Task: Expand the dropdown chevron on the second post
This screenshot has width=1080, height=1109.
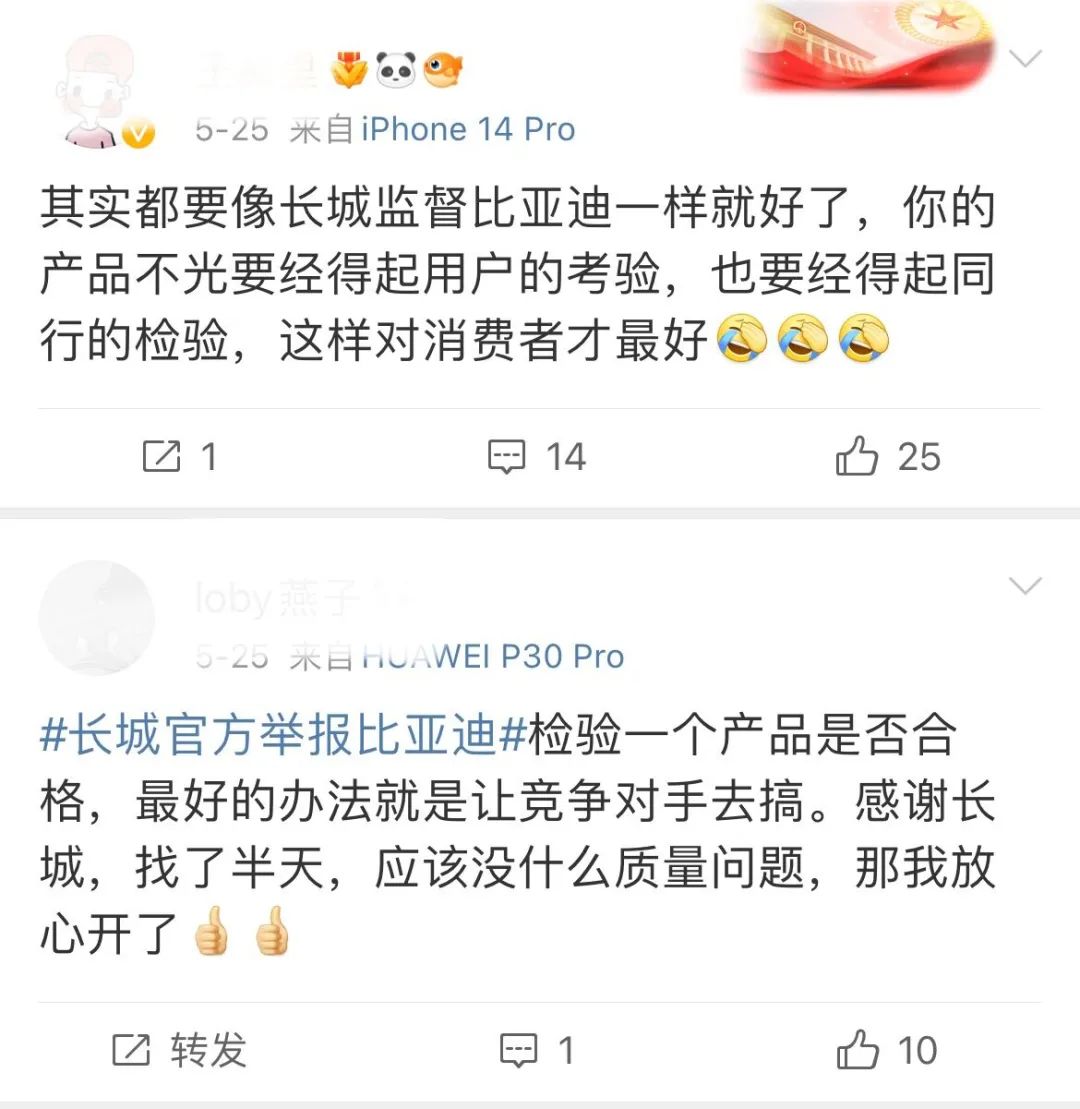Action: (1025, 585)
